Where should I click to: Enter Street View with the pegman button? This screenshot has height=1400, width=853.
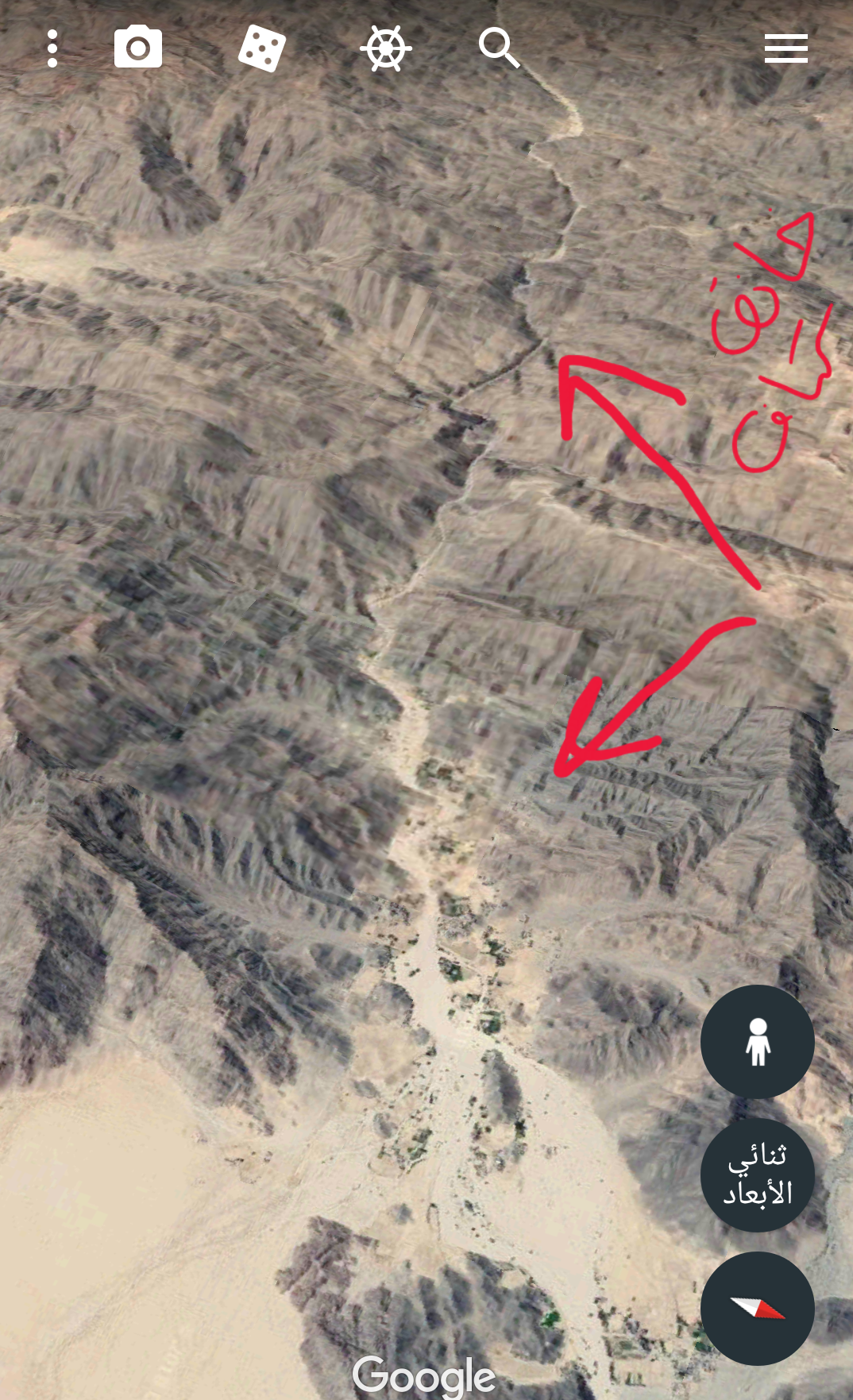757,1042
